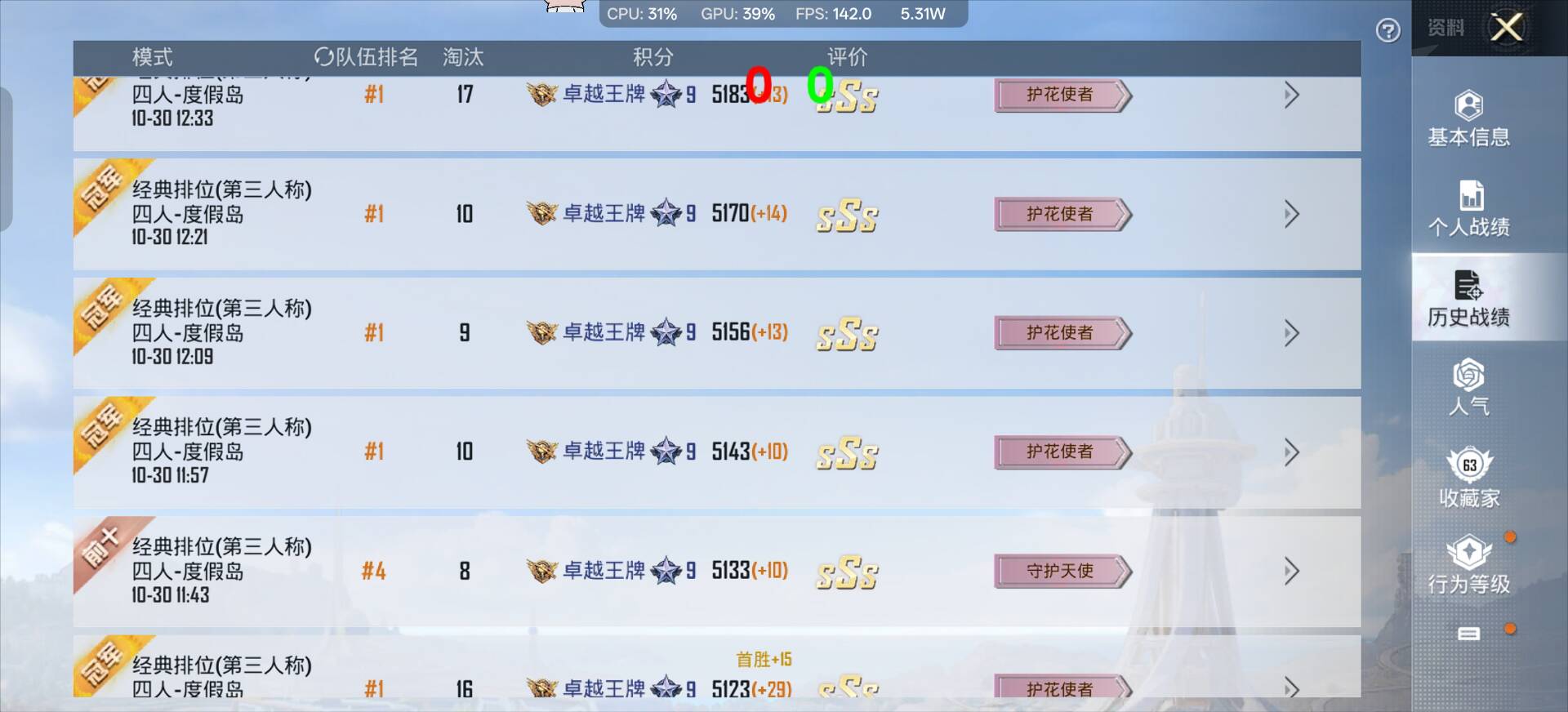Select the 历史战绩 tab
The image size is (1568, 712).
click(x=1468, y=298)
